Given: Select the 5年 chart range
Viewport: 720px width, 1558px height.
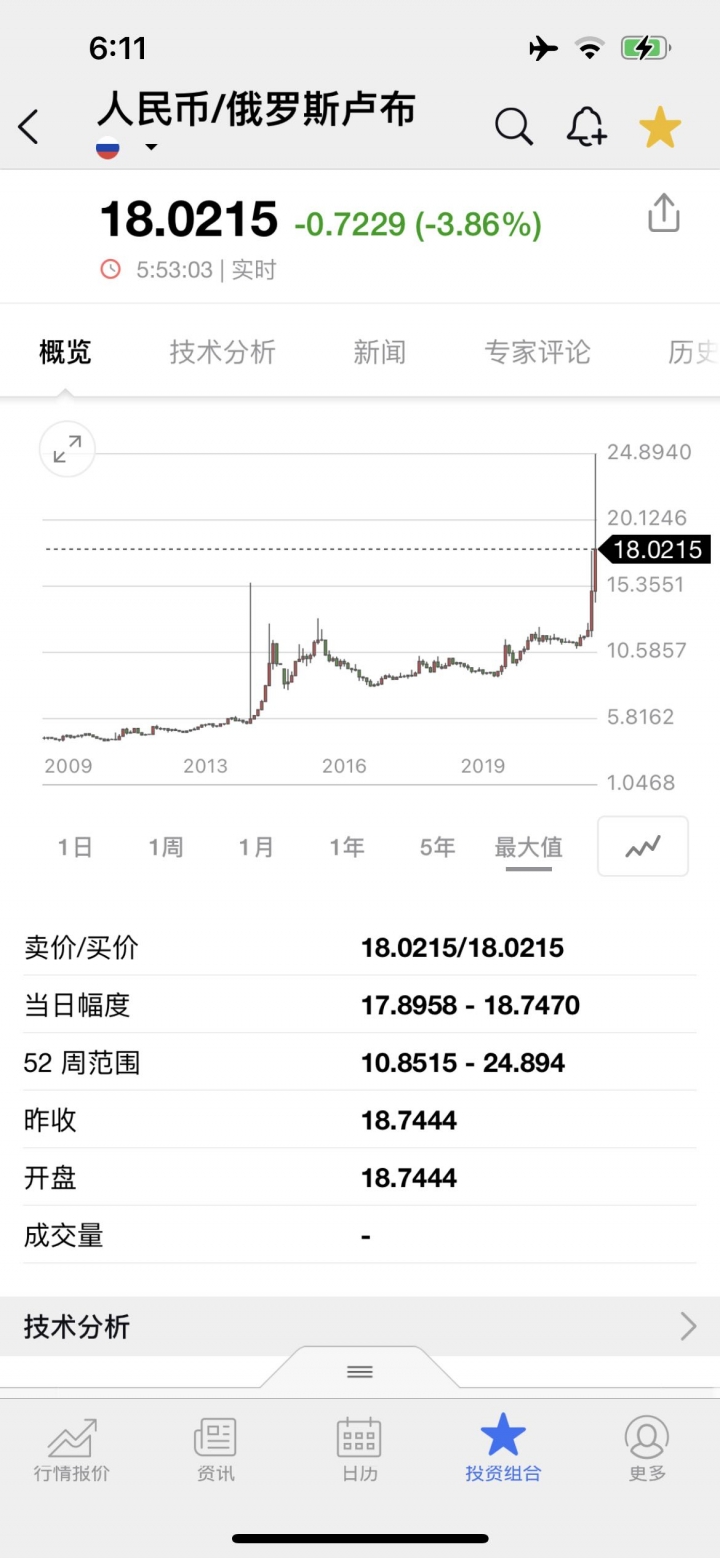Looking at the screenshot, I should [437, 847].
